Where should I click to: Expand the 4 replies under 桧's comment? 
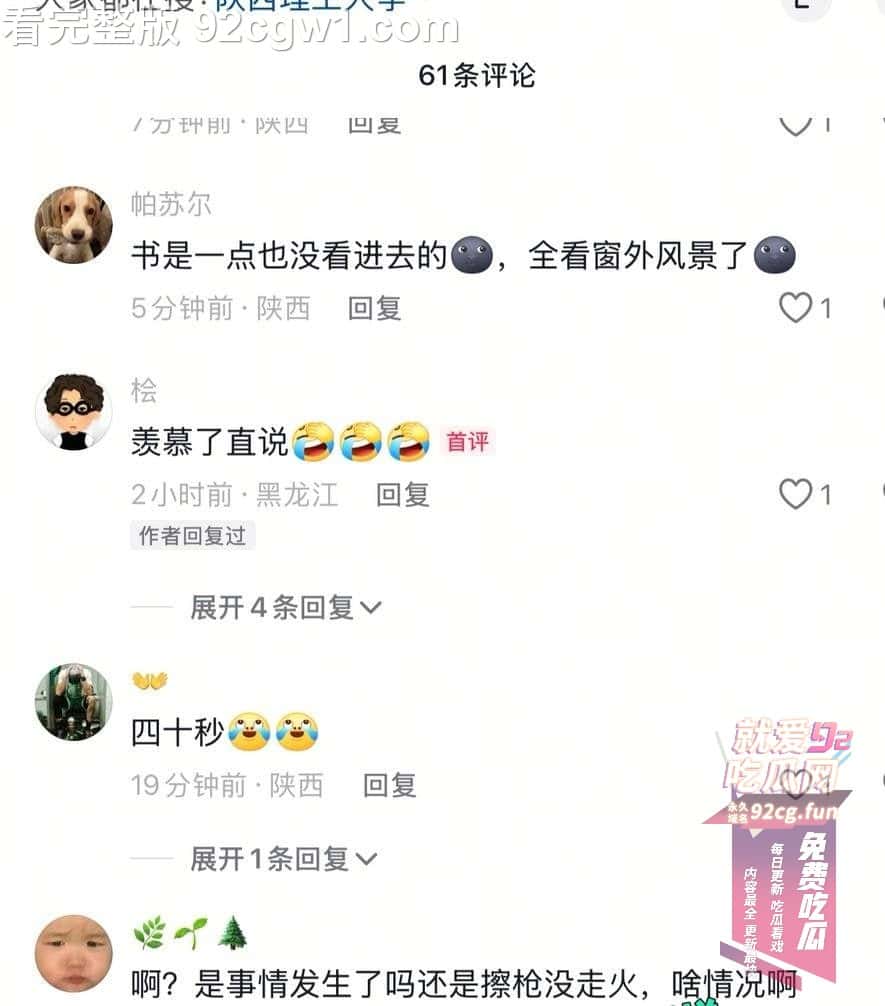[x=285, y=607]
